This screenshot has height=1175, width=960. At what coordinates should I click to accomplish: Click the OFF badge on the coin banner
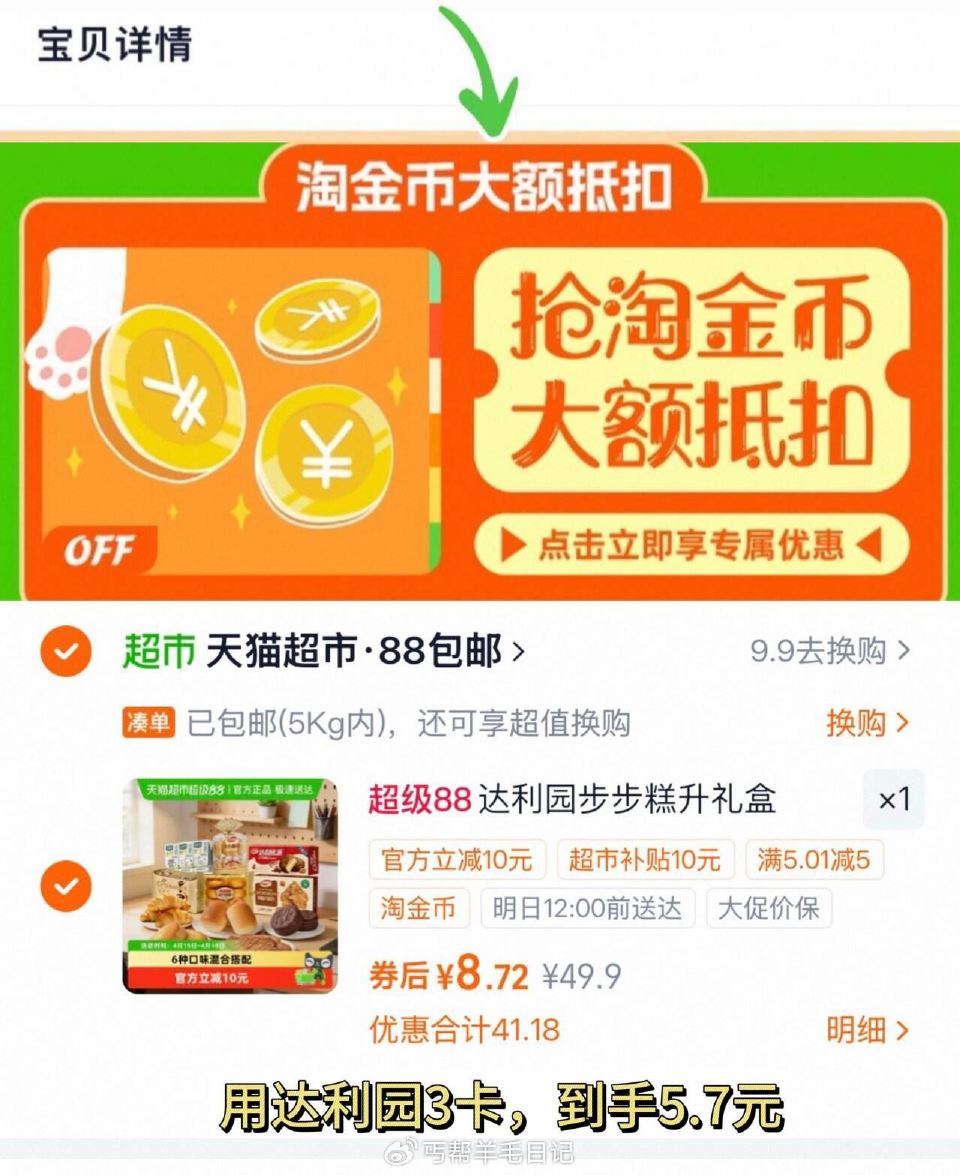tap(102, 547)
